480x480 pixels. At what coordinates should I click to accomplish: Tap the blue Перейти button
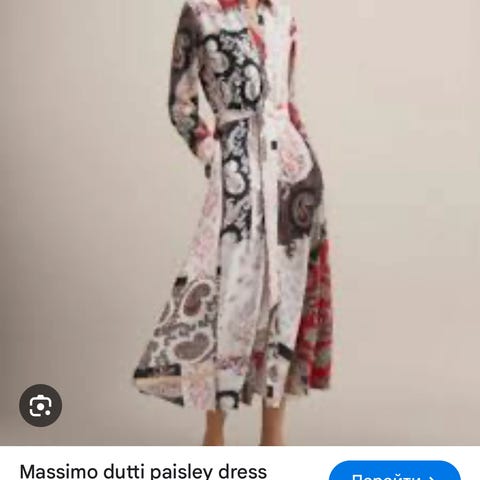[395, 471]
